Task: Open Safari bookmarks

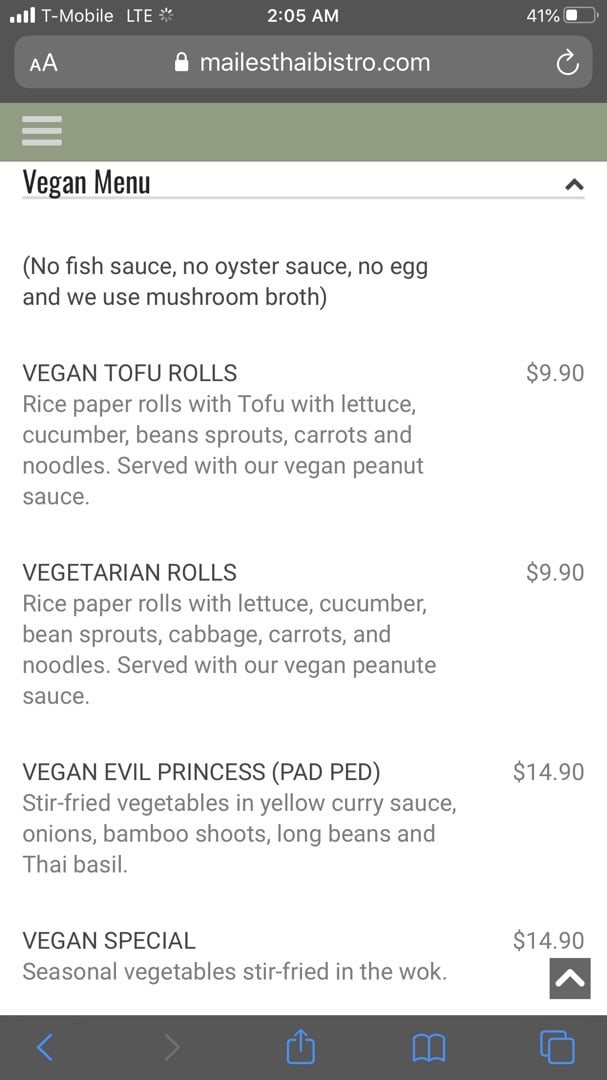Action: coord(428,1047)
